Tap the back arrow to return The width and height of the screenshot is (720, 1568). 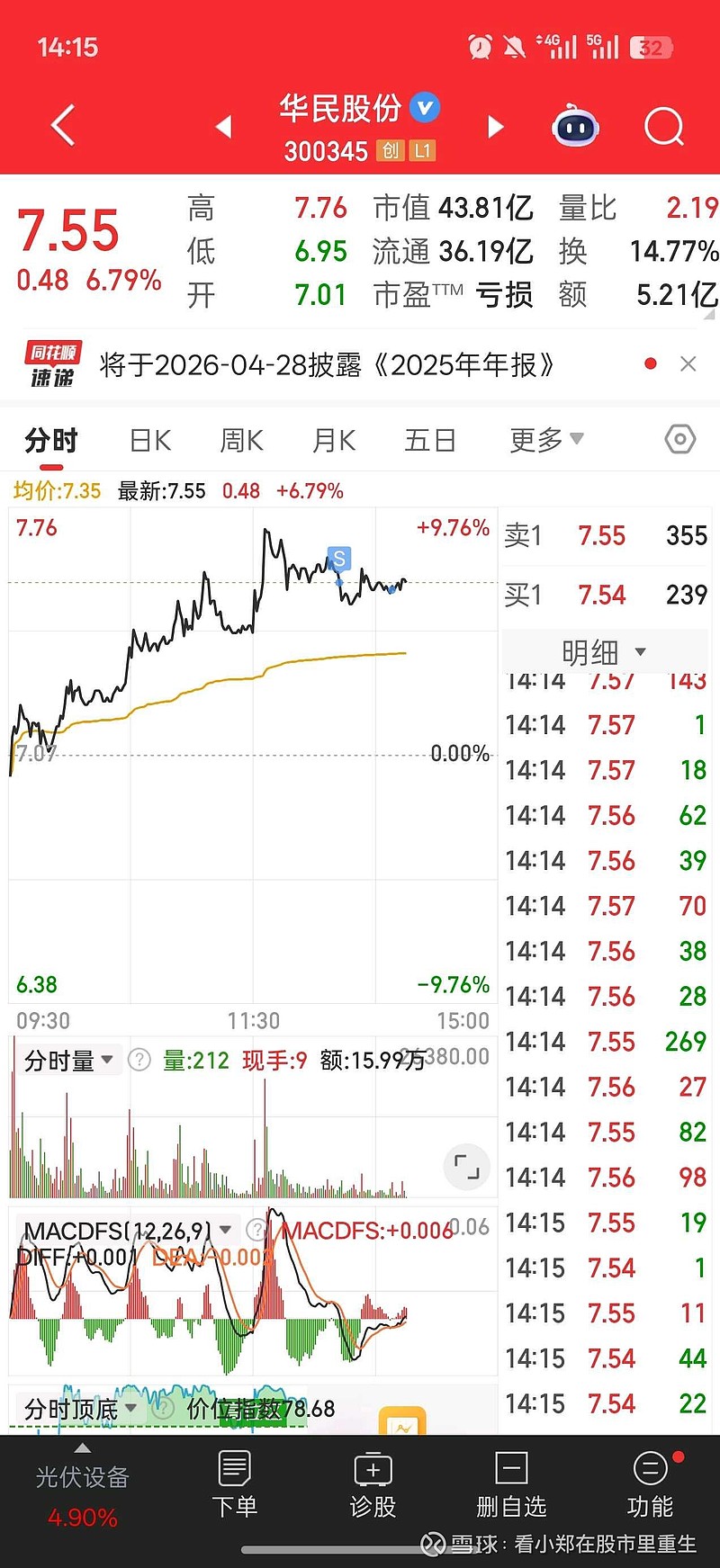(61, 125)
